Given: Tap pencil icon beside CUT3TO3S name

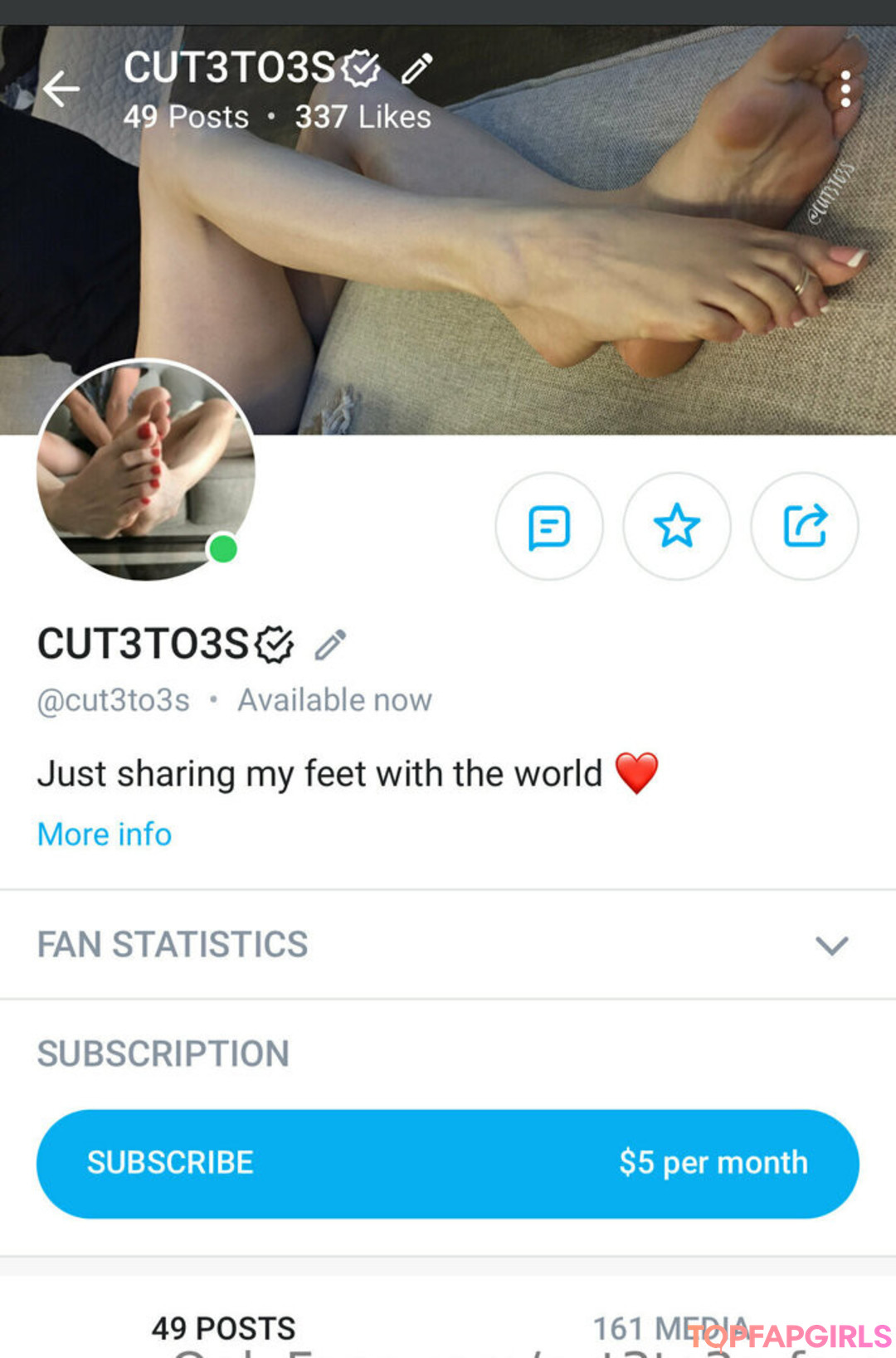Looking at the screenshot, I should (x=330, y=645).
